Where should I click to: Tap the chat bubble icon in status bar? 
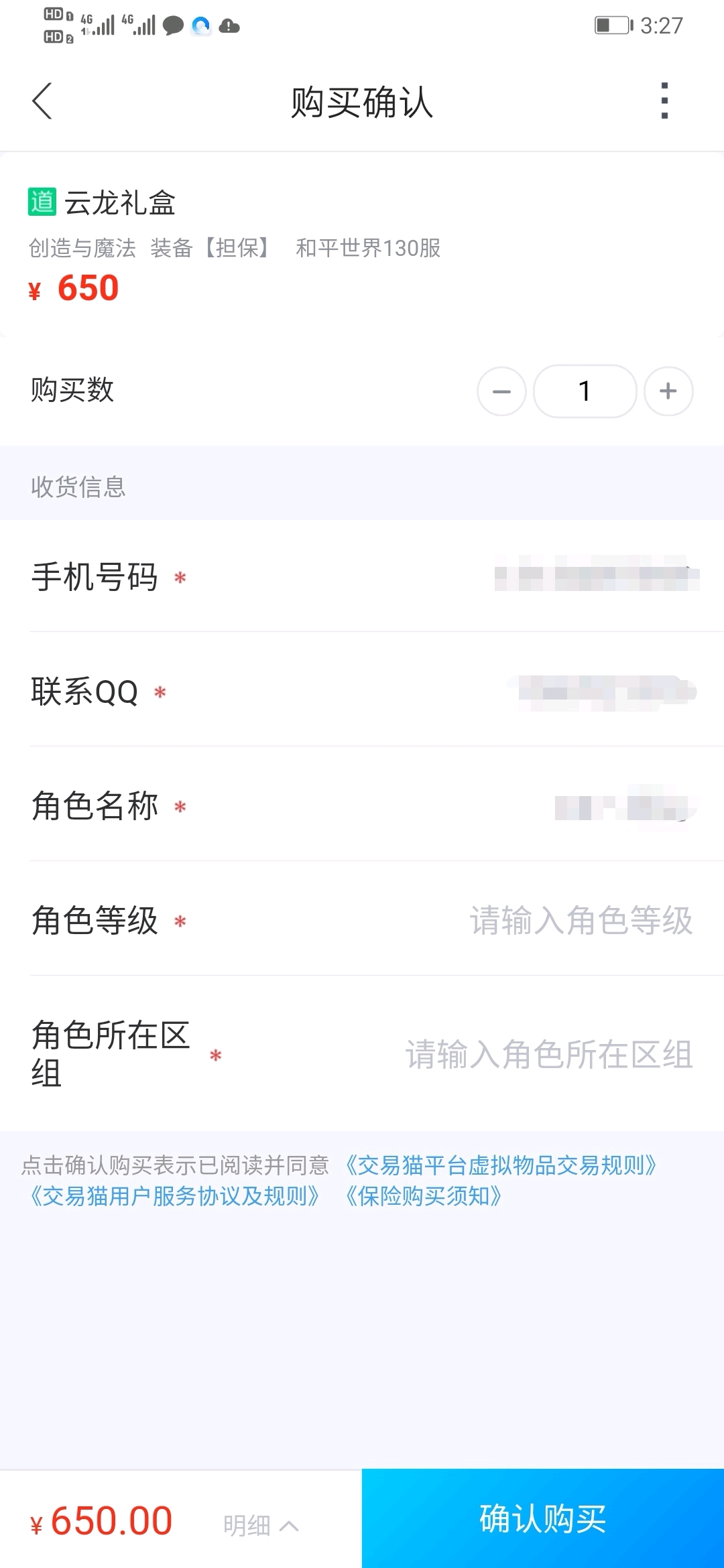coord(173,25)
